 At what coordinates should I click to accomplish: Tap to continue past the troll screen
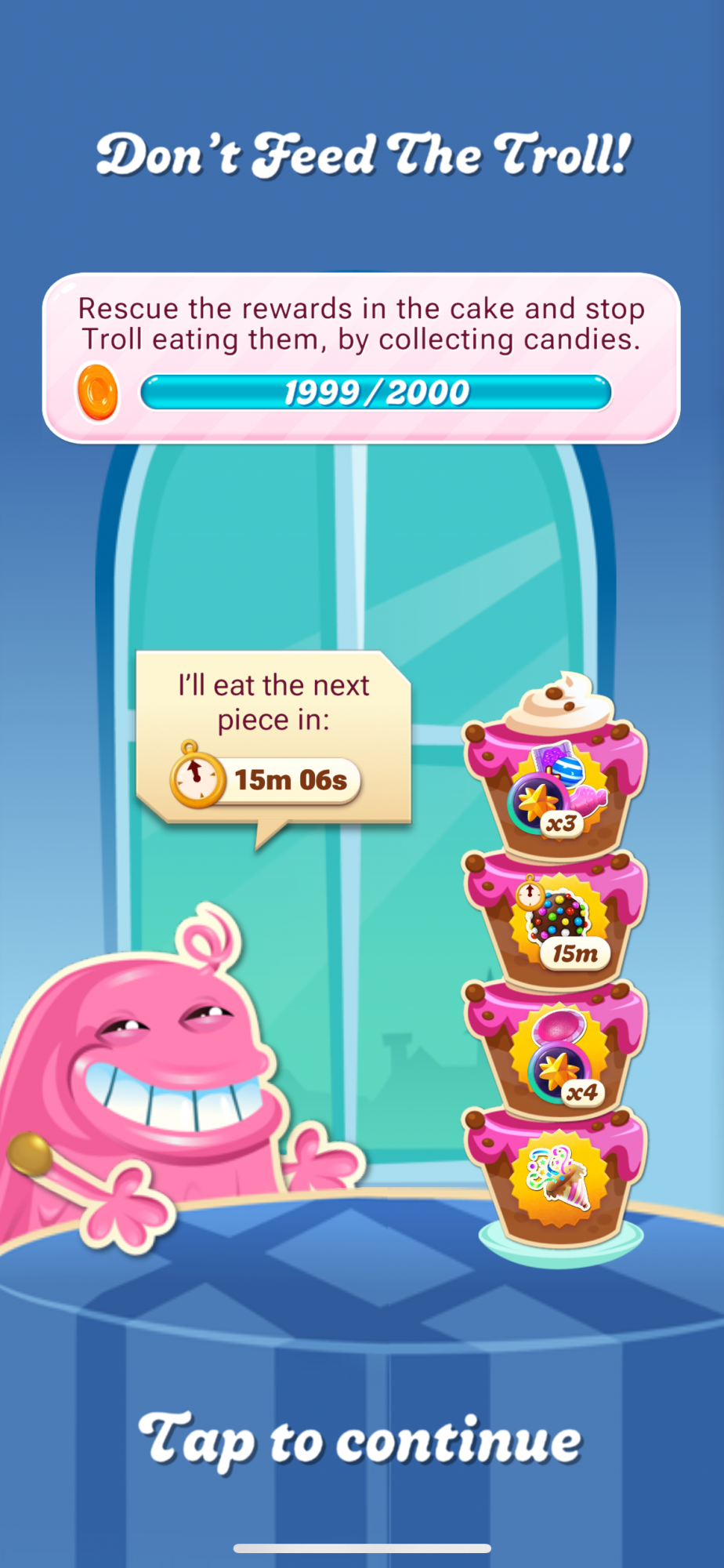[360, 1441]
